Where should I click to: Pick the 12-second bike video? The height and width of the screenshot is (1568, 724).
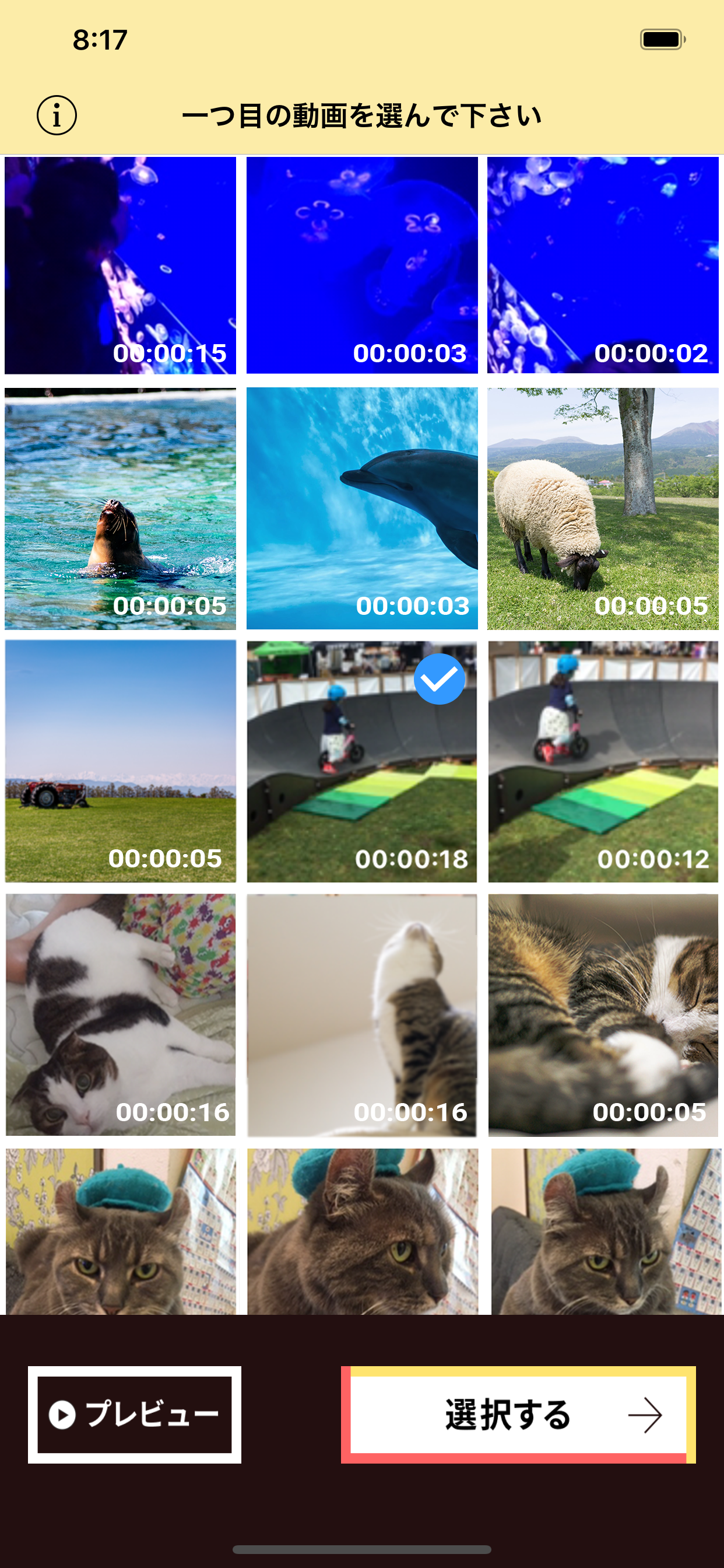(x=603, y=761)
